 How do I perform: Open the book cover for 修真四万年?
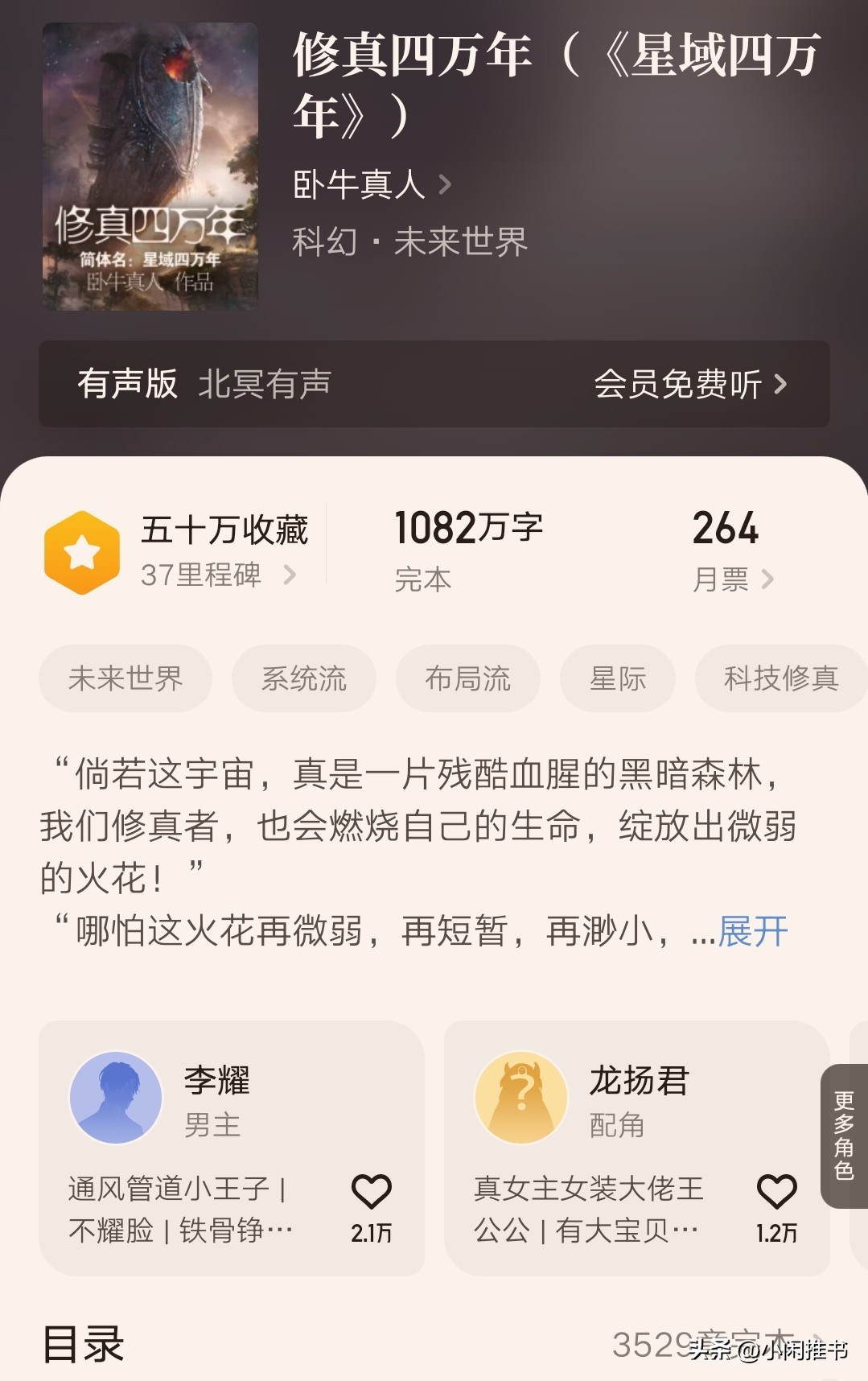(150, 167)
